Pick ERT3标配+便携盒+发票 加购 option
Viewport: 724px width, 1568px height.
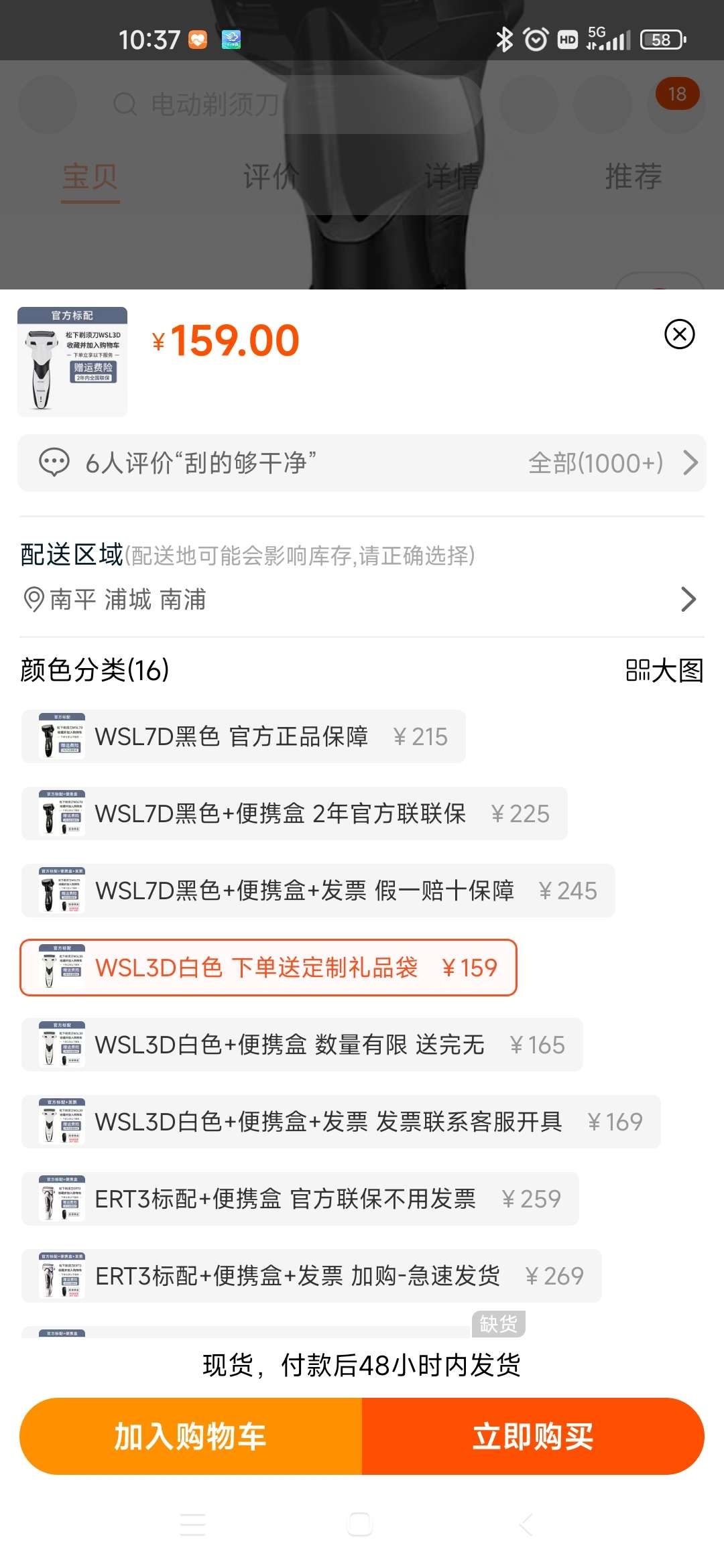pos(311,1276)
